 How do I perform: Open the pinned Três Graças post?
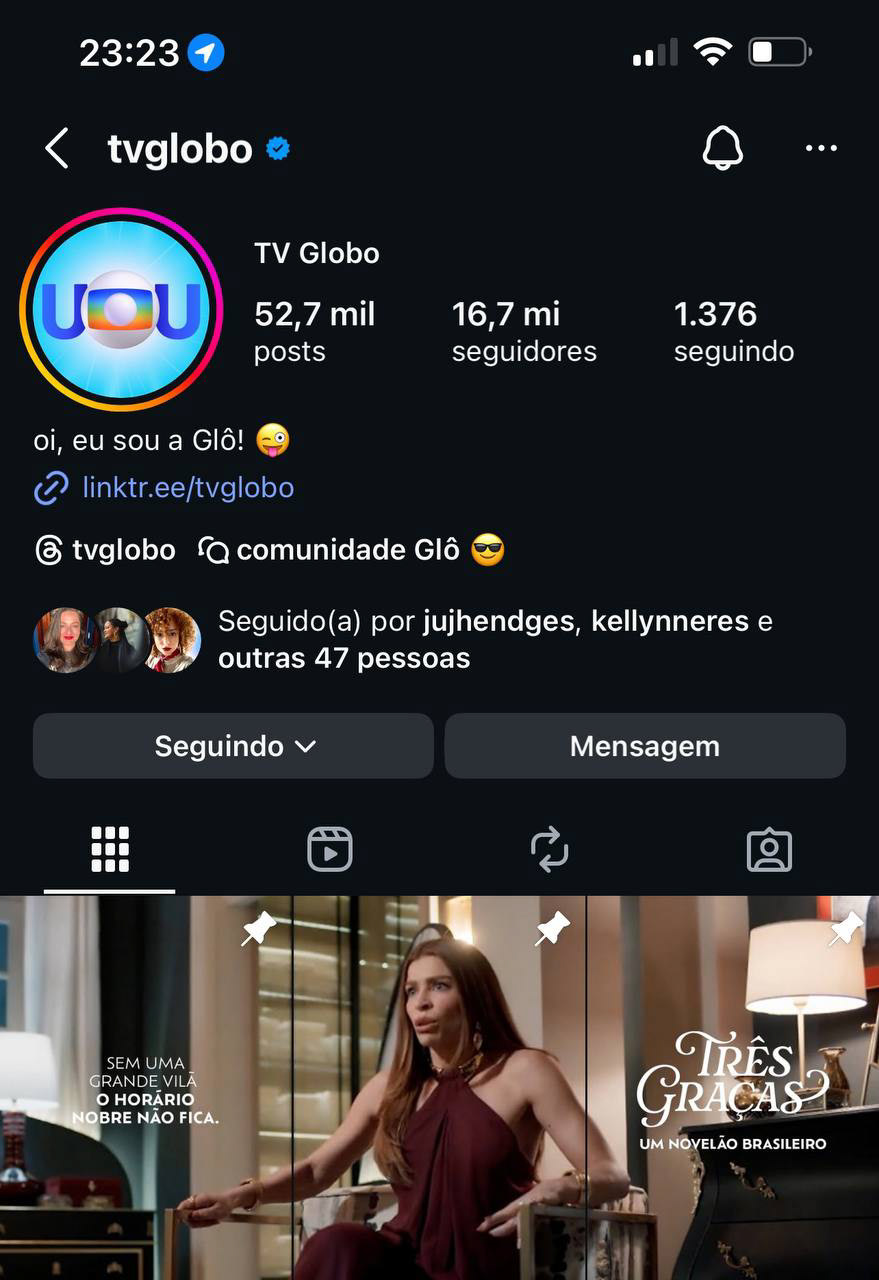tap(733, 1088)
